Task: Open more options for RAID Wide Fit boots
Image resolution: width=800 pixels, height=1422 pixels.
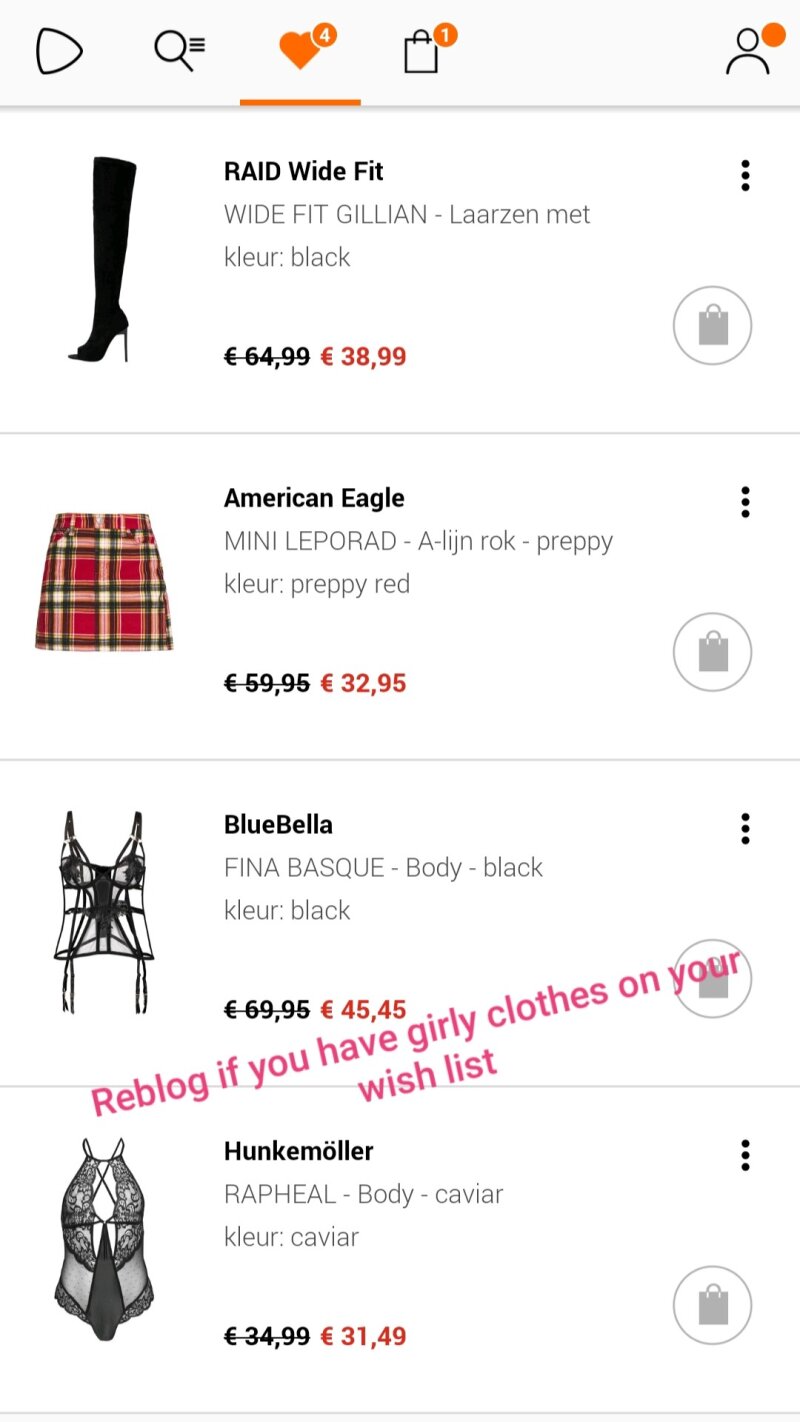Action: [745, 175]
